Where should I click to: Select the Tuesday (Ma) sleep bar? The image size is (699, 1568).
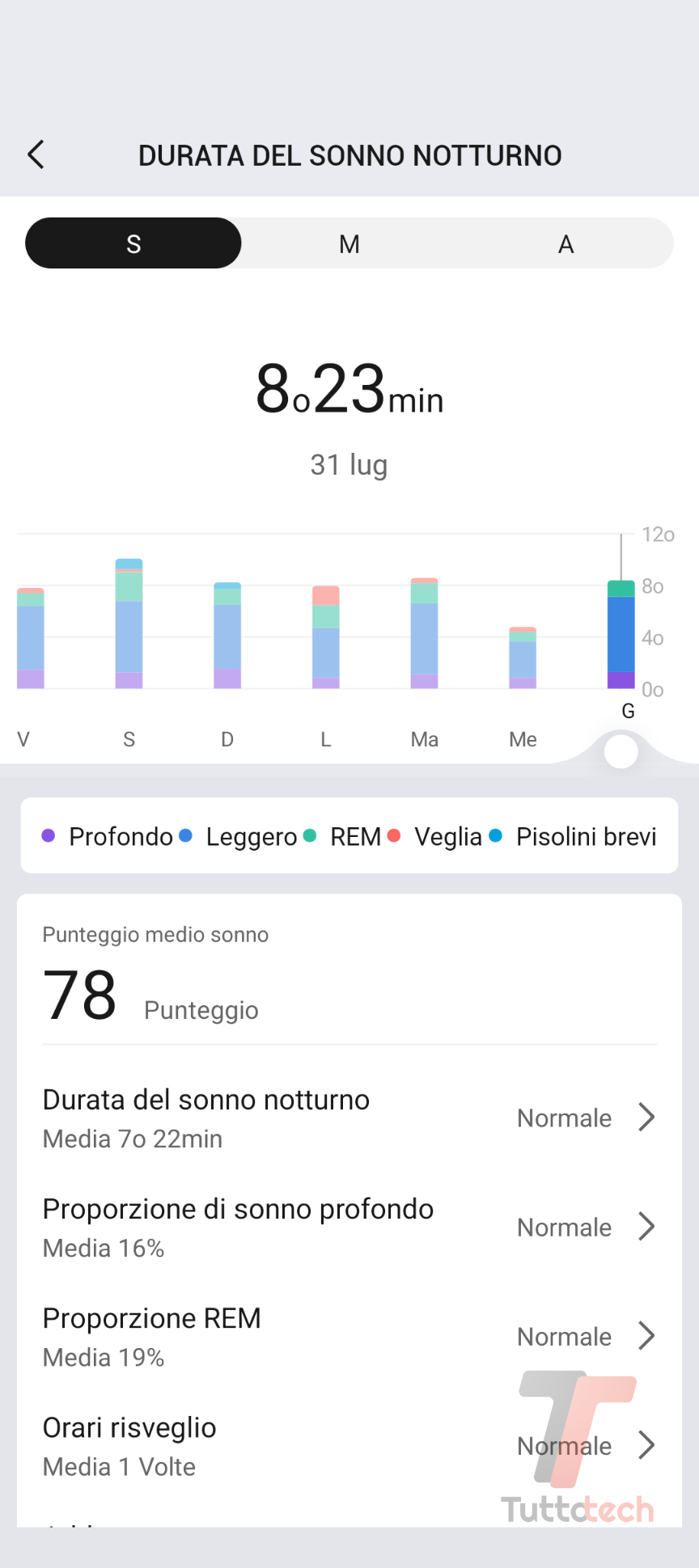424,633
